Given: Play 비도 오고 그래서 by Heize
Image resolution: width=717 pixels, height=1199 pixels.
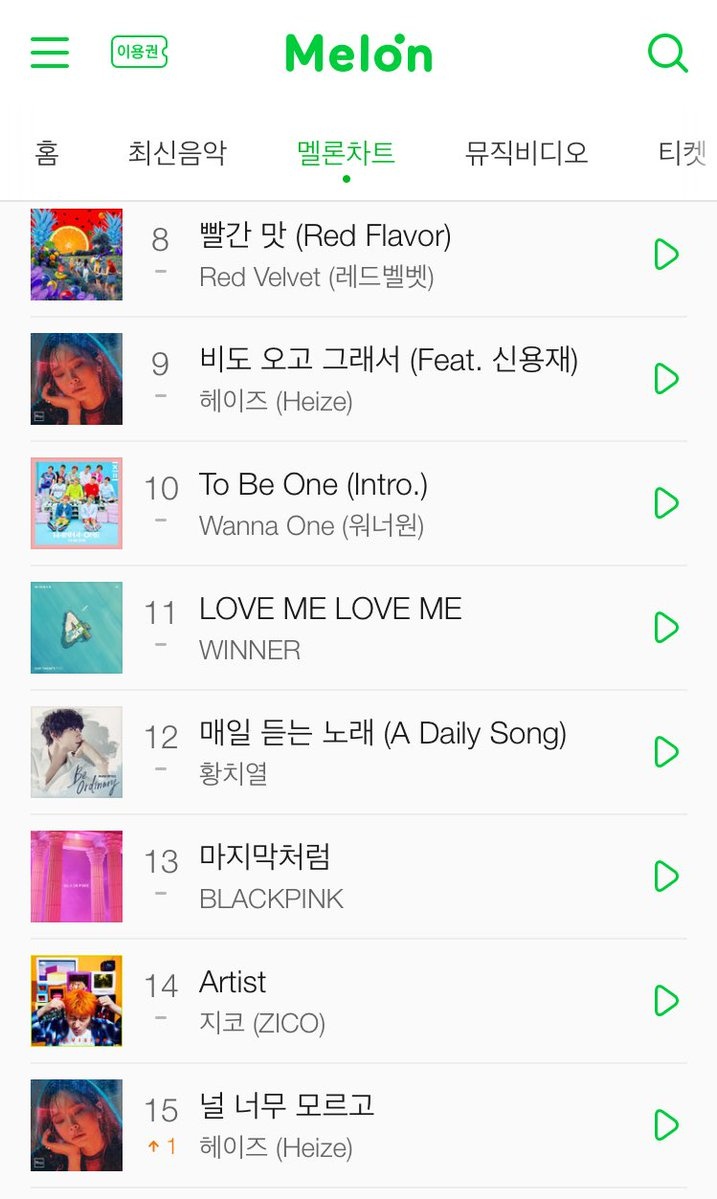Looking at the screenshot, I should (666, 378).
